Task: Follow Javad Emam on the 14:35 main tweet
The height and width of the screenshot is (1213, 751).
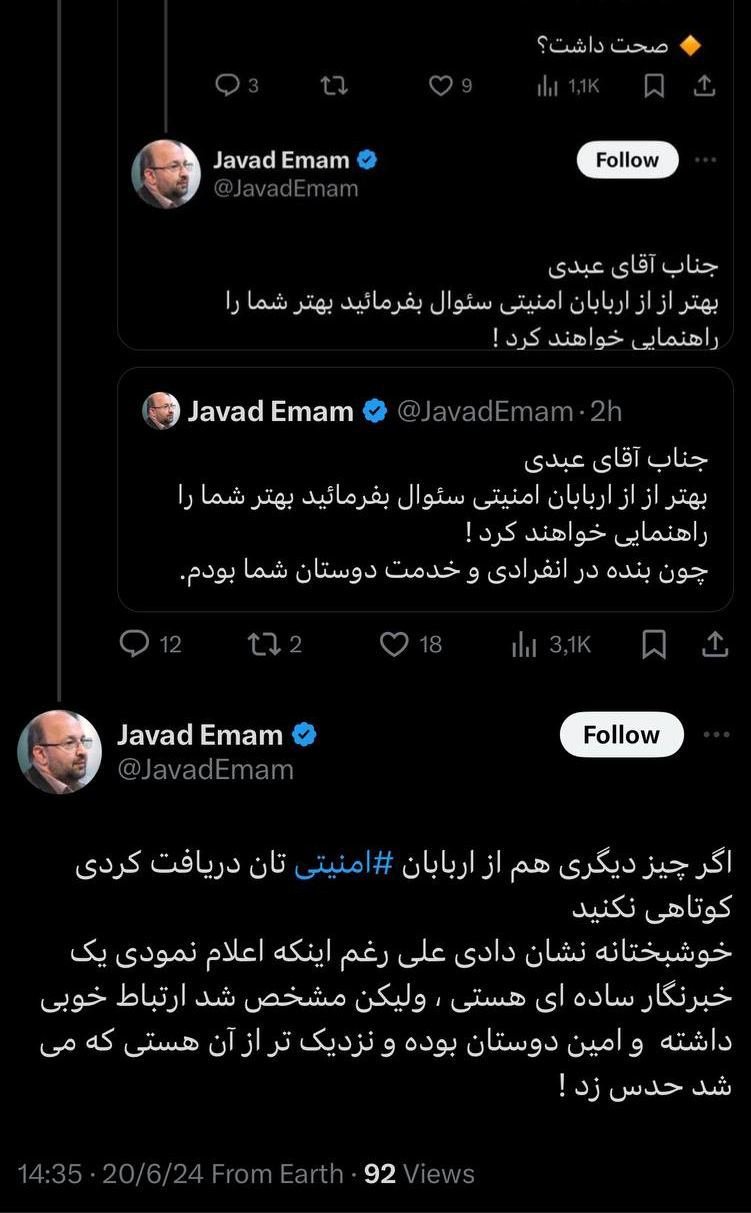Action: pyautogui.click(x=621, y=735)
